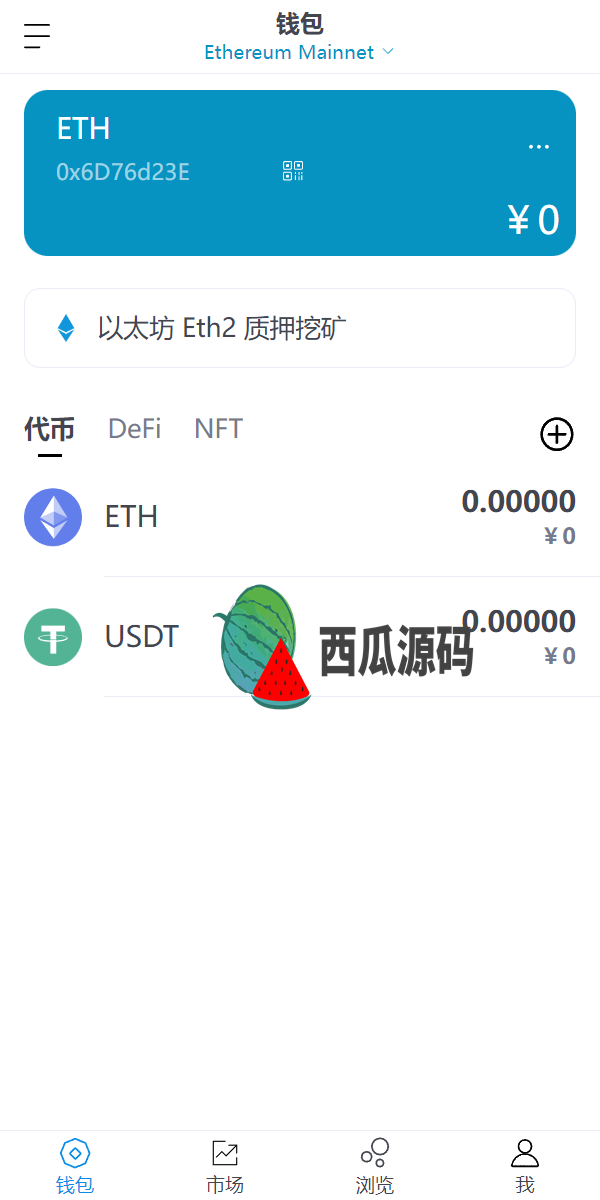Screen dimensions: 600x1200
Task: Add a new token with plus icon
Action: [x=557, y=434]
